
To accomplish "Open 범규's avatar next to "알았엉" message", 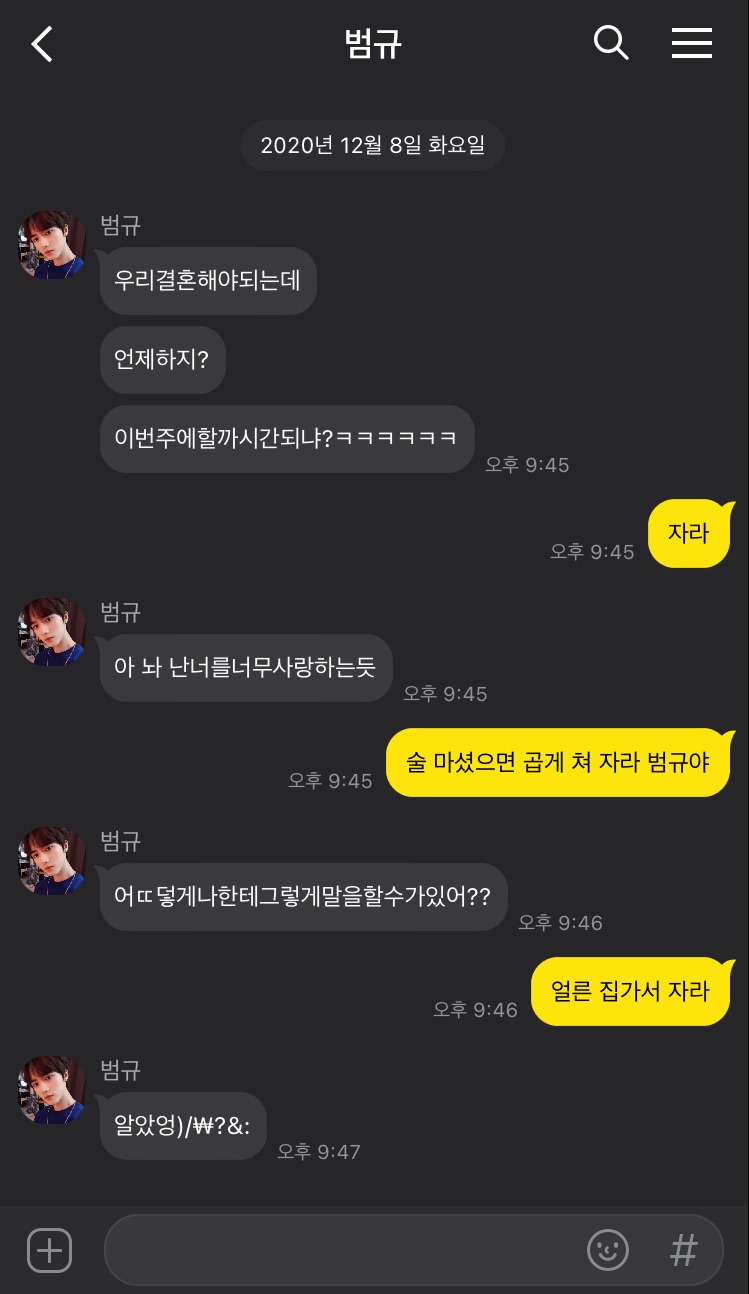I will coord(52,1090).
